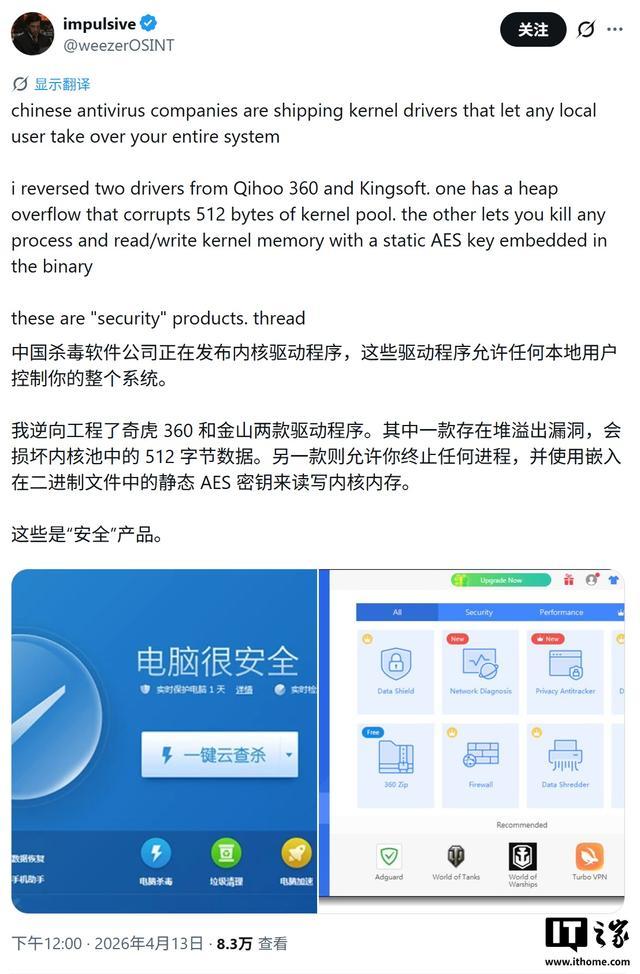Screen dimensions: 640x974
Task: Open the @weezerOSINT handle
Action: point(118,45)
